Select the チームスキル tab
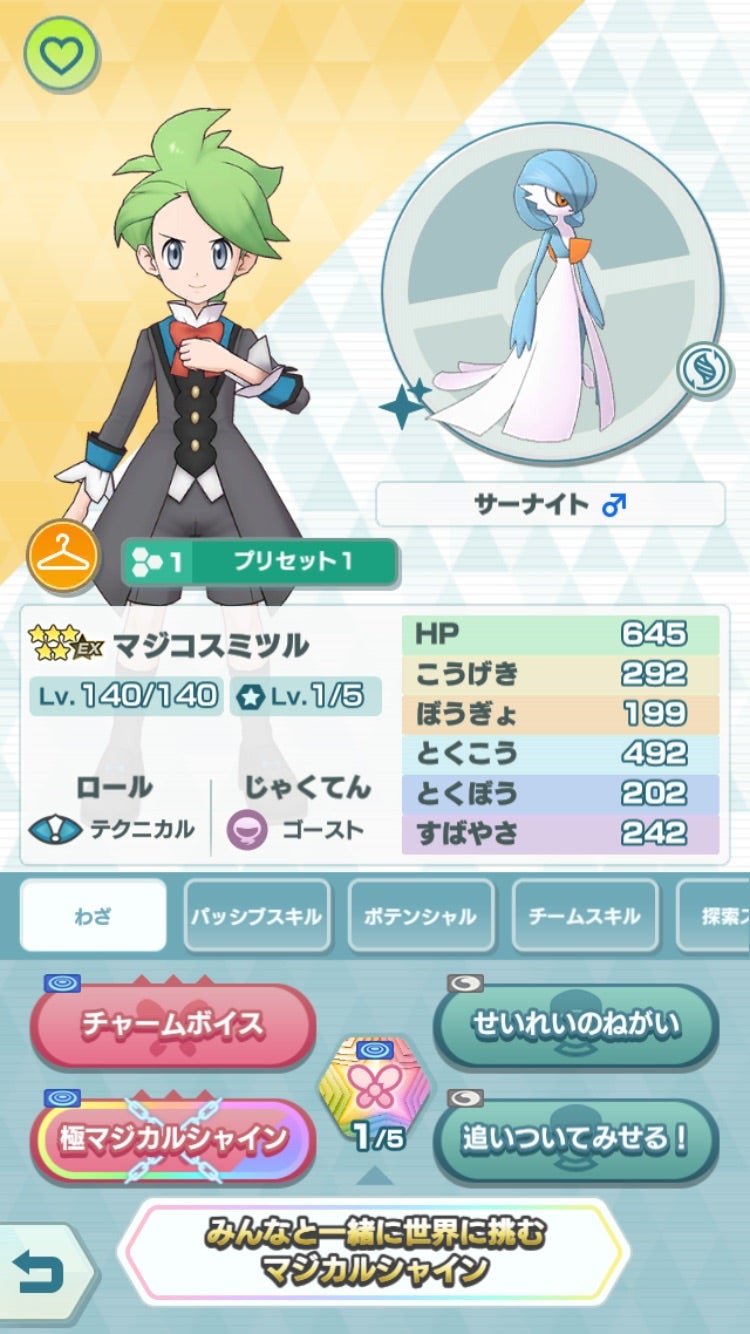The image size is (750, 1334). click(x=586, y=915)
